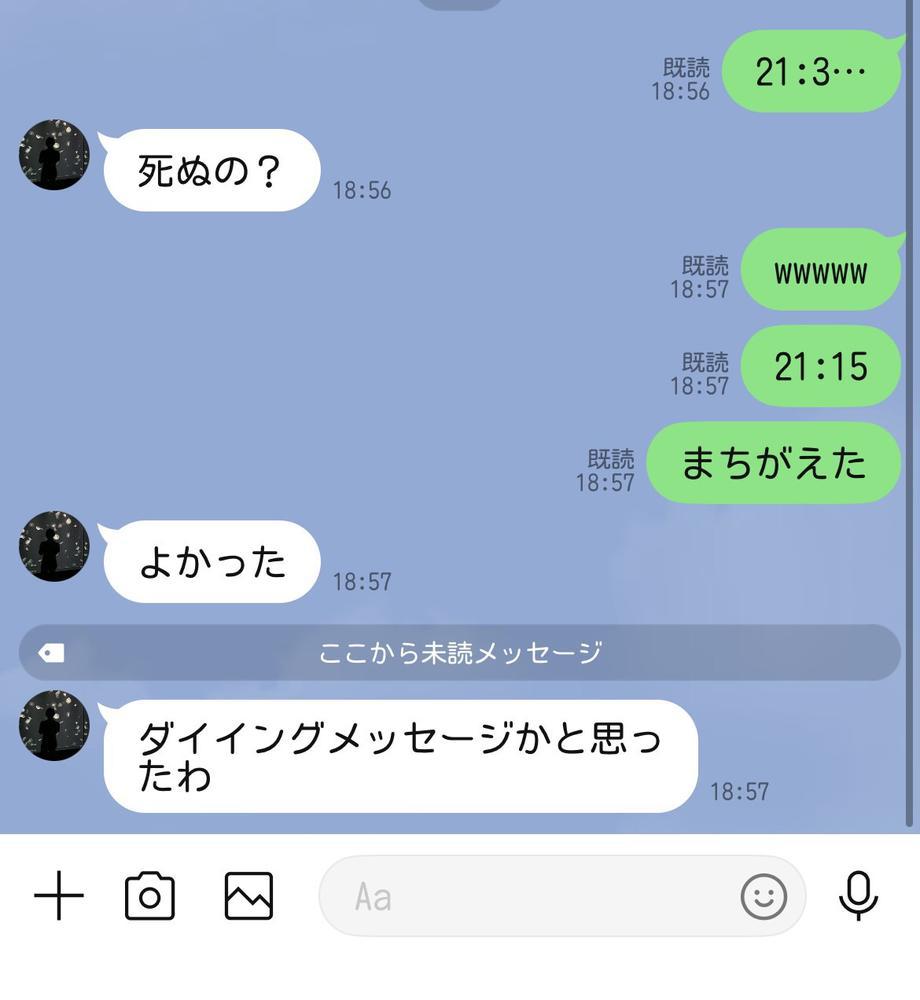The image size is (920, 1000).
Task: Open the camera to take a photo
Action: 150,897
